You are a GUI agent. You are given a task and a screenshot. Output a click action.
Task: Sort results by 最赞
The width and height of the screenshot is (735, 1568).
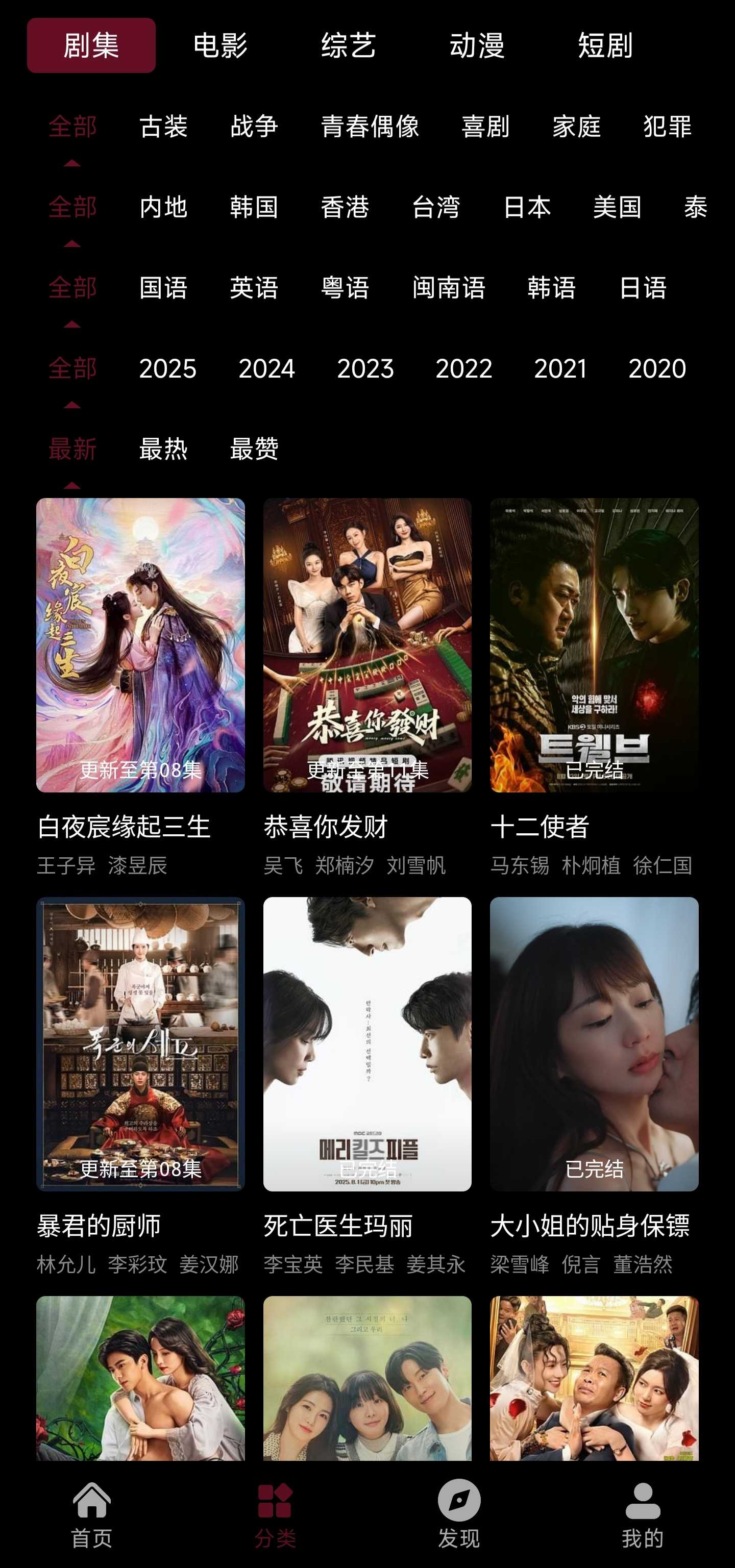coord(254,449)
